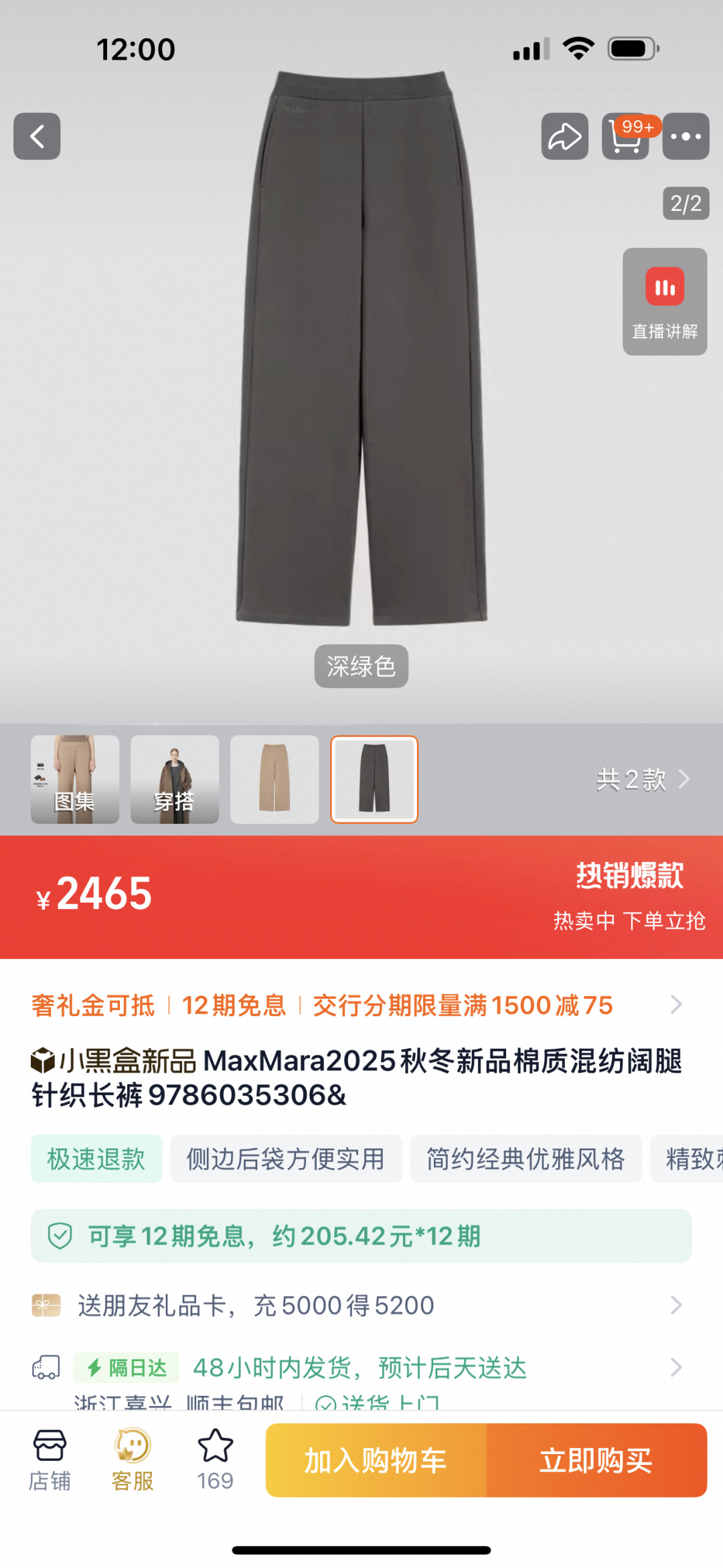Visit the 店铺 store page

(x=50, y=1460)
